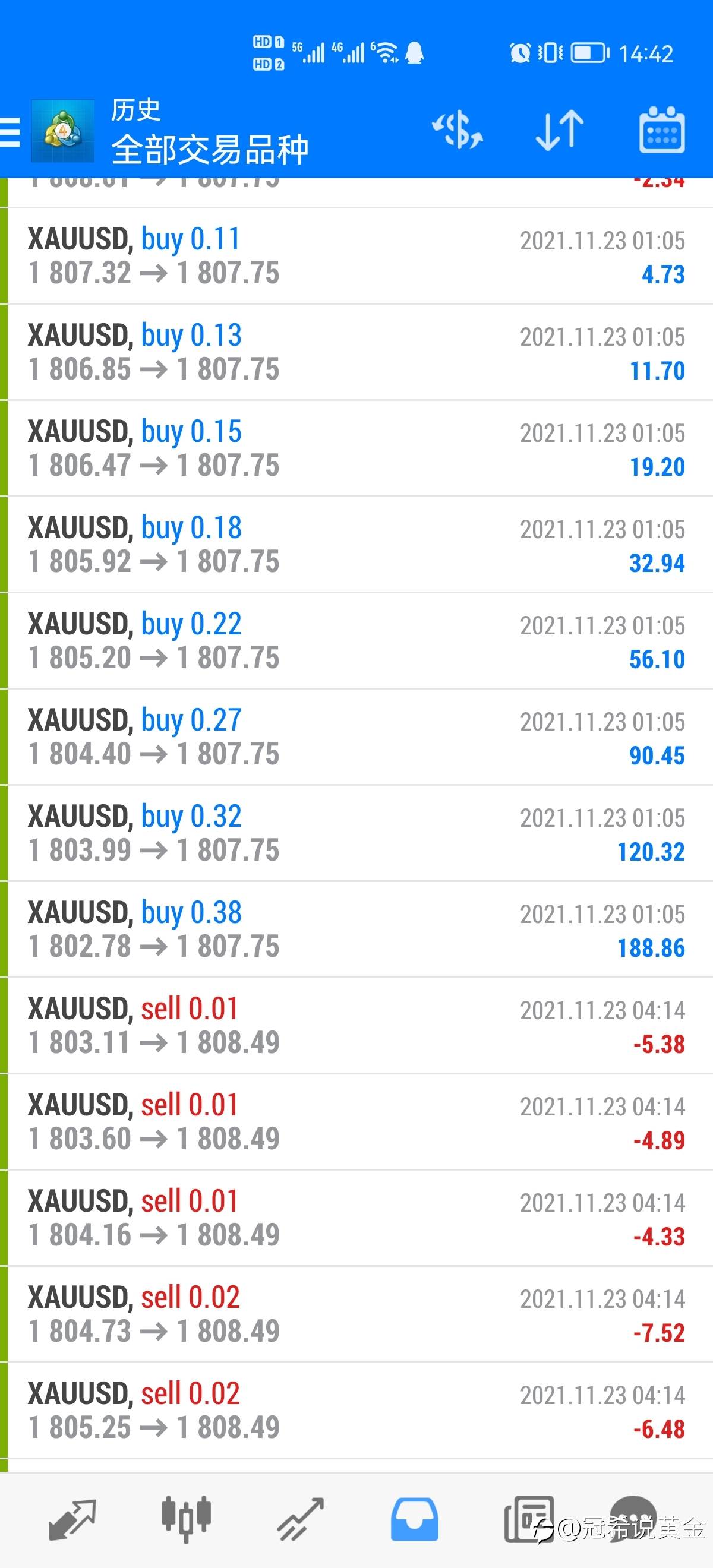713x1568 pixels.
Task: Switch to the Quotes tab
Action: pos(72,1519)
